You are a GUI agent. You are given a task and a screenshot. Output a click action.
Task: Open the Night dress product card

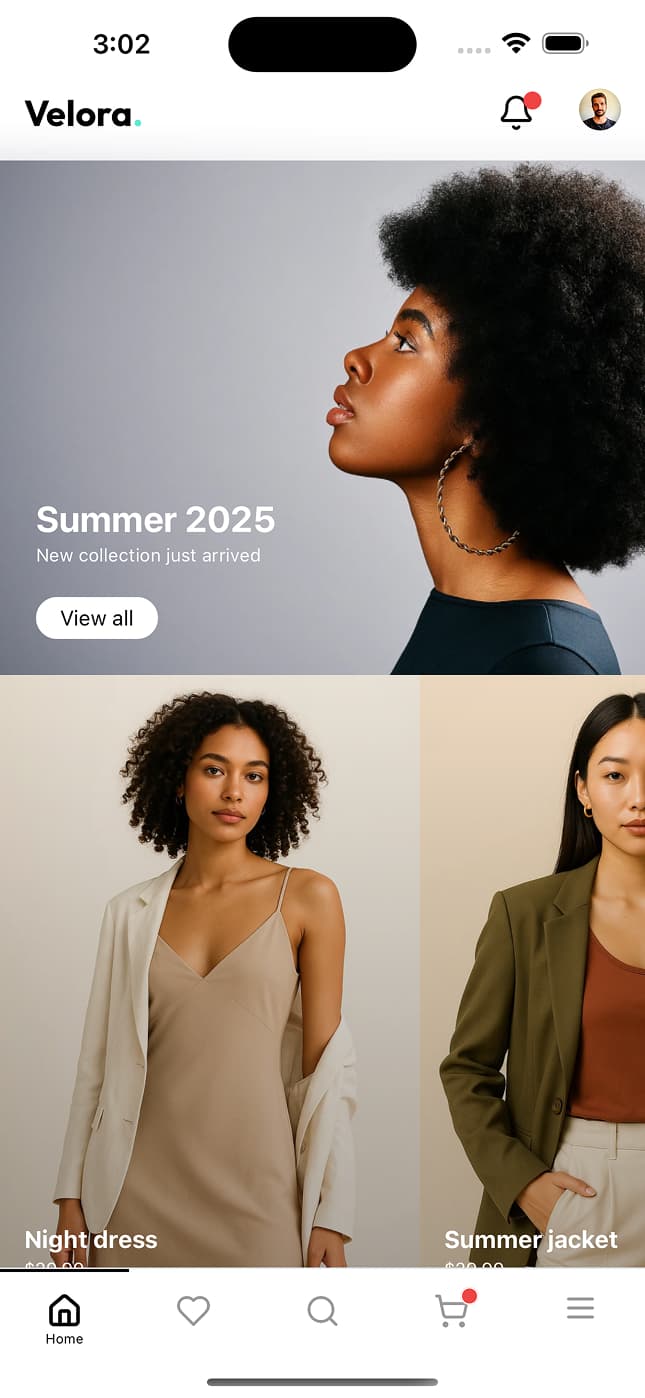209,970
